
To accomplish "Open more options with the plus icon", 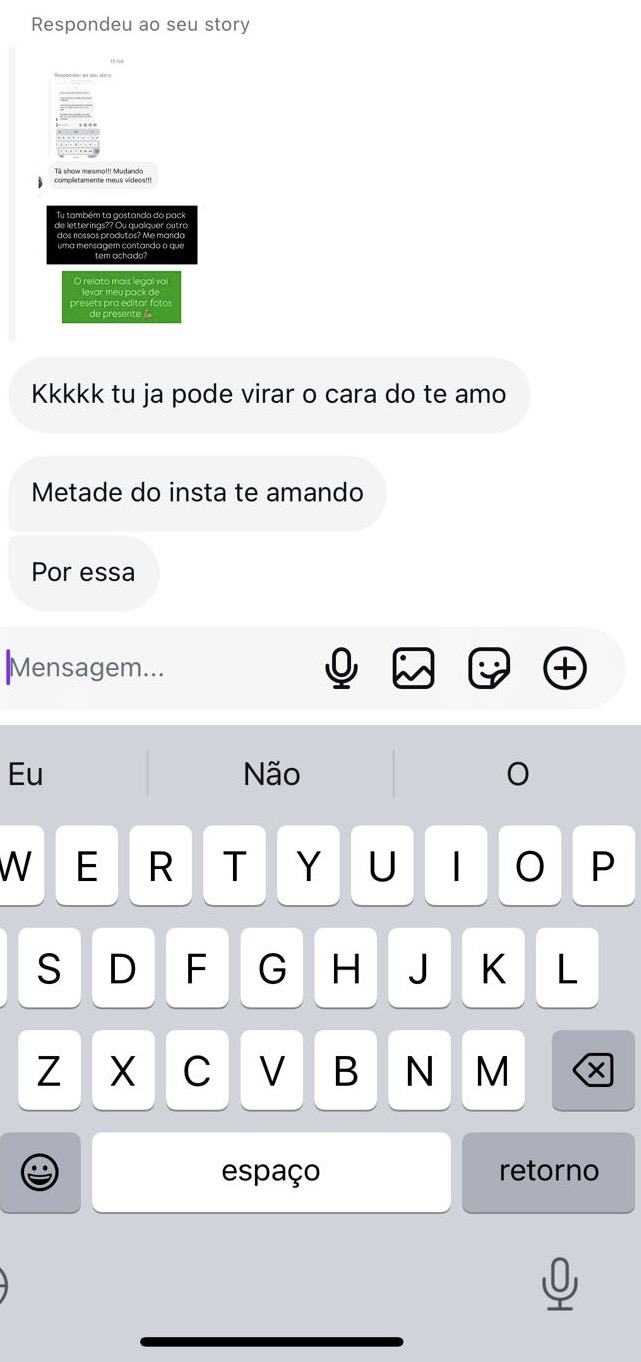I will point(565,668).
